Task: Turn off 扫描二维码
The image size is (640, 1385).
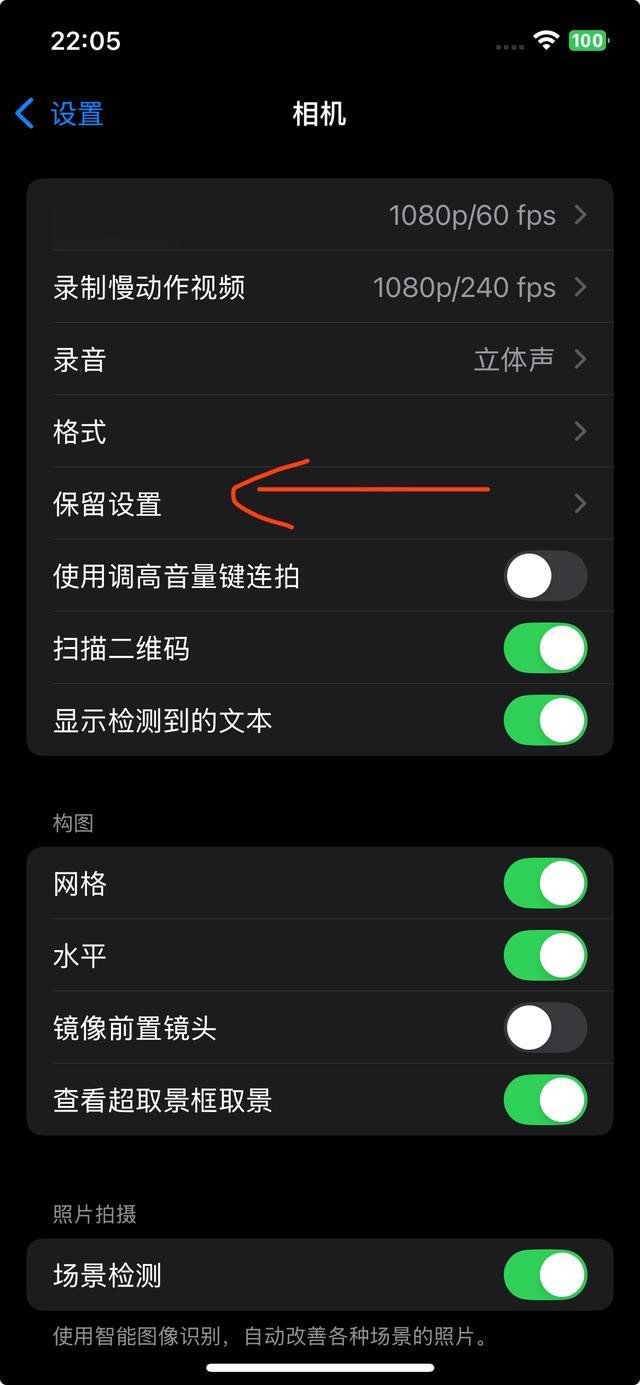Action: point(545,648)
